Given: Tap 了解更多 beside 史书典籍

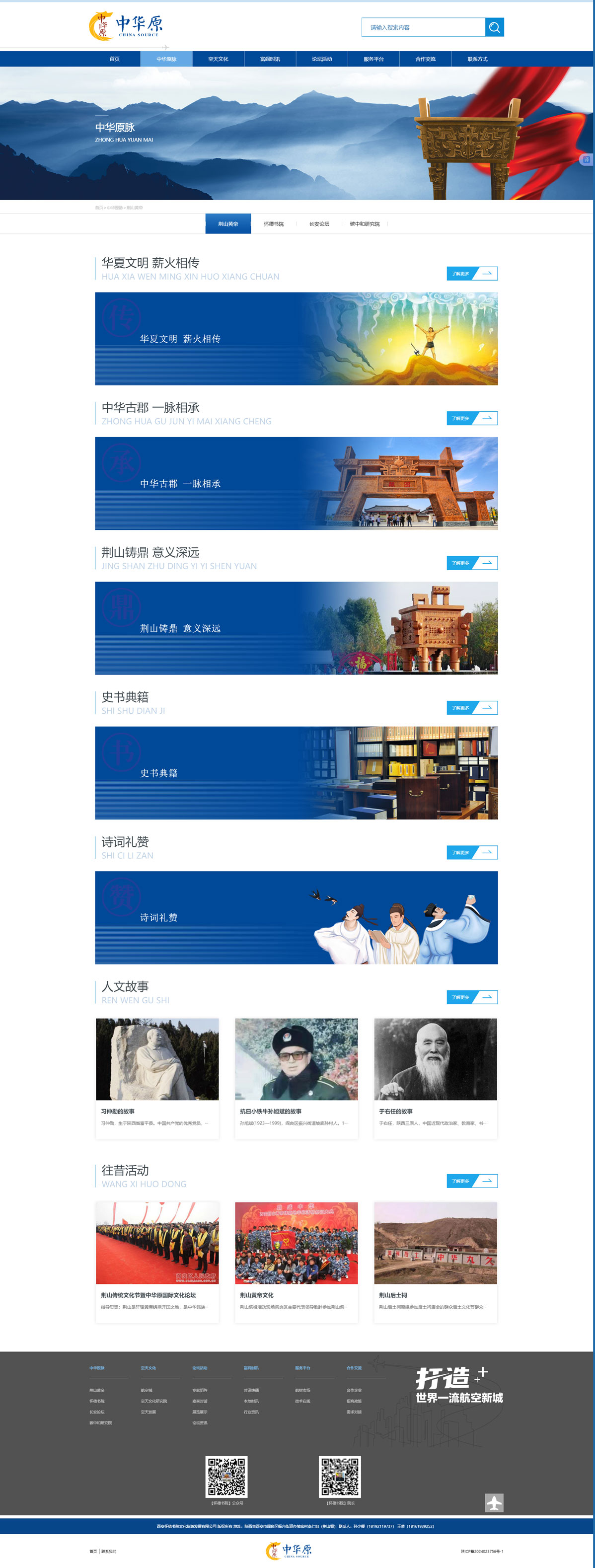Looking at the screenshot, I should coord(471,708).
